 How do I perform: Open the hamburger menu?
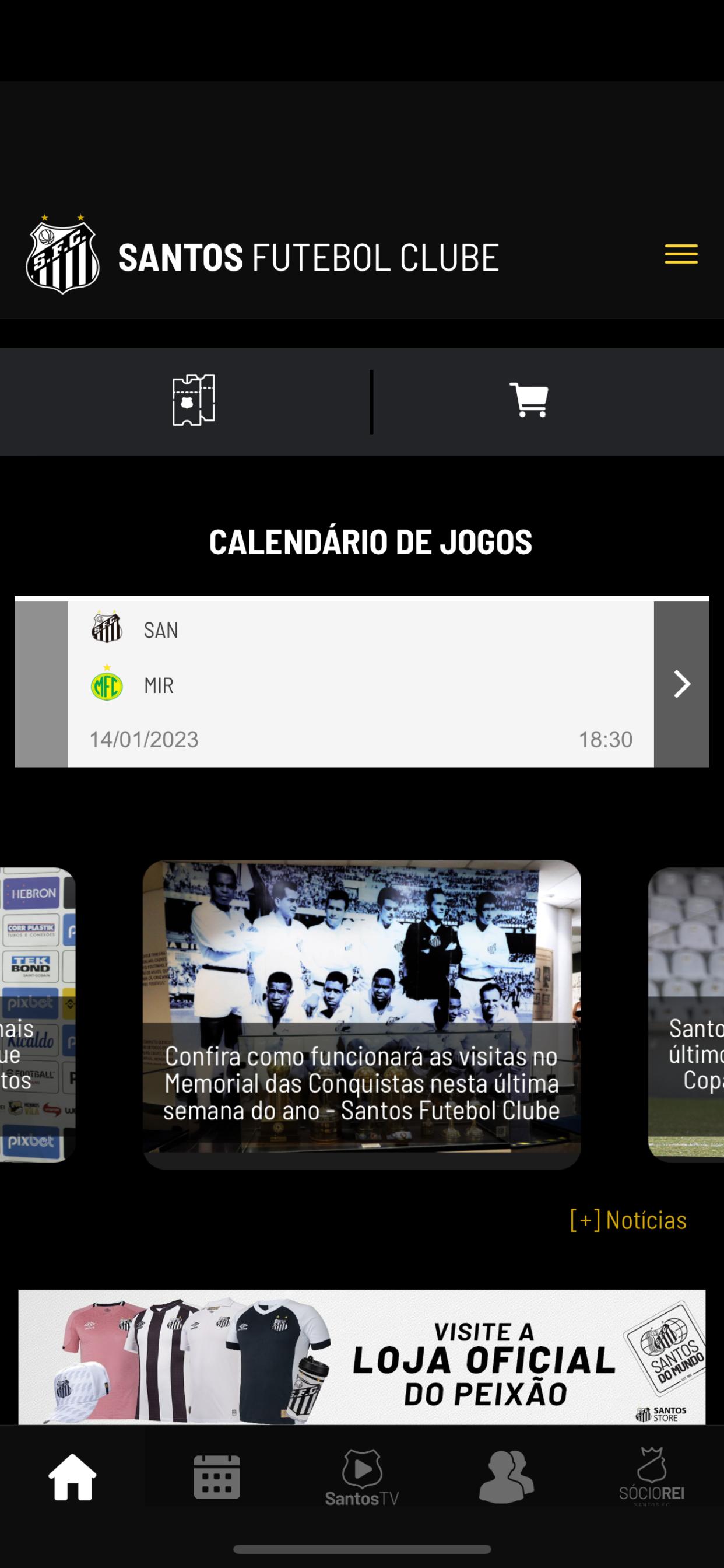point(681,254)
